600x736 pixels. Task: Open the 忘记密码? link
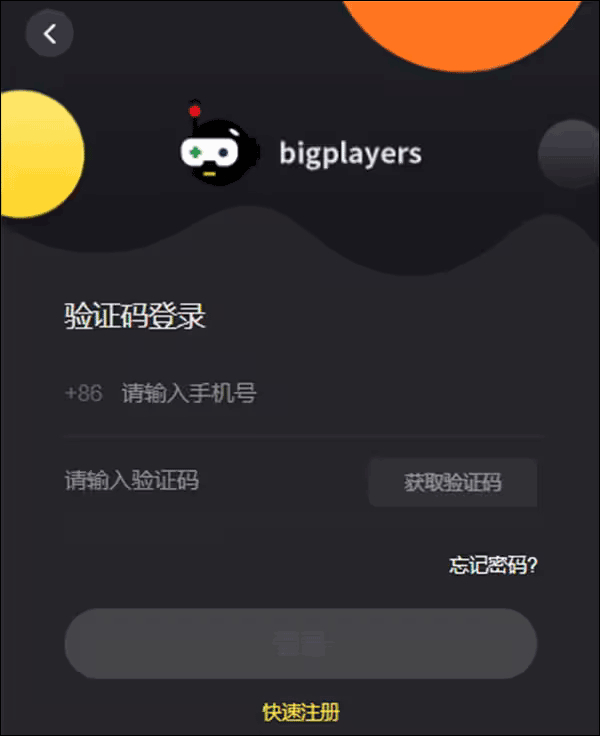click(493, 565)
